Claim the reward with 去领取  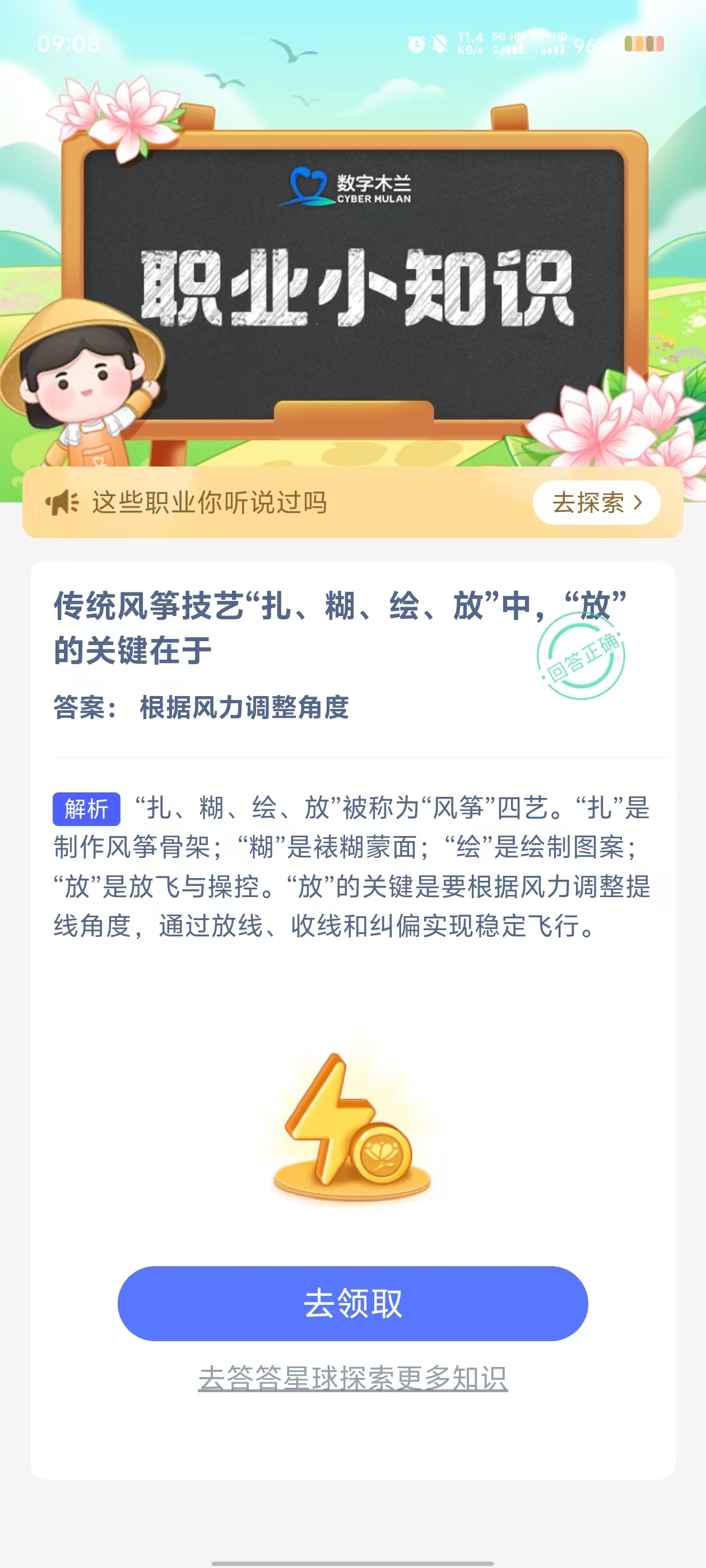tap(352, 1303)
